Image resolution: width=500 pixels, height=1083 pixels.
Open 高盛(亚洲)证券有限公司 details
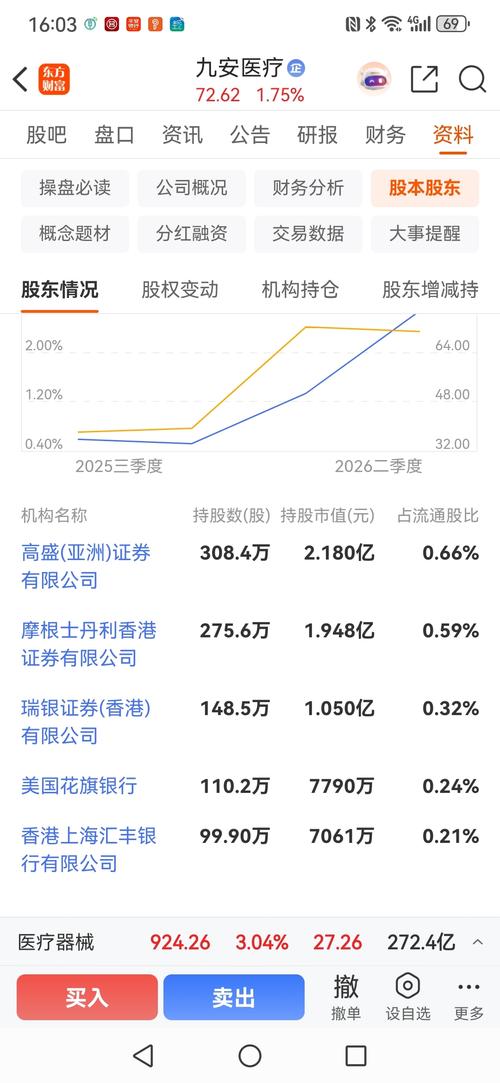pos(86,566)
